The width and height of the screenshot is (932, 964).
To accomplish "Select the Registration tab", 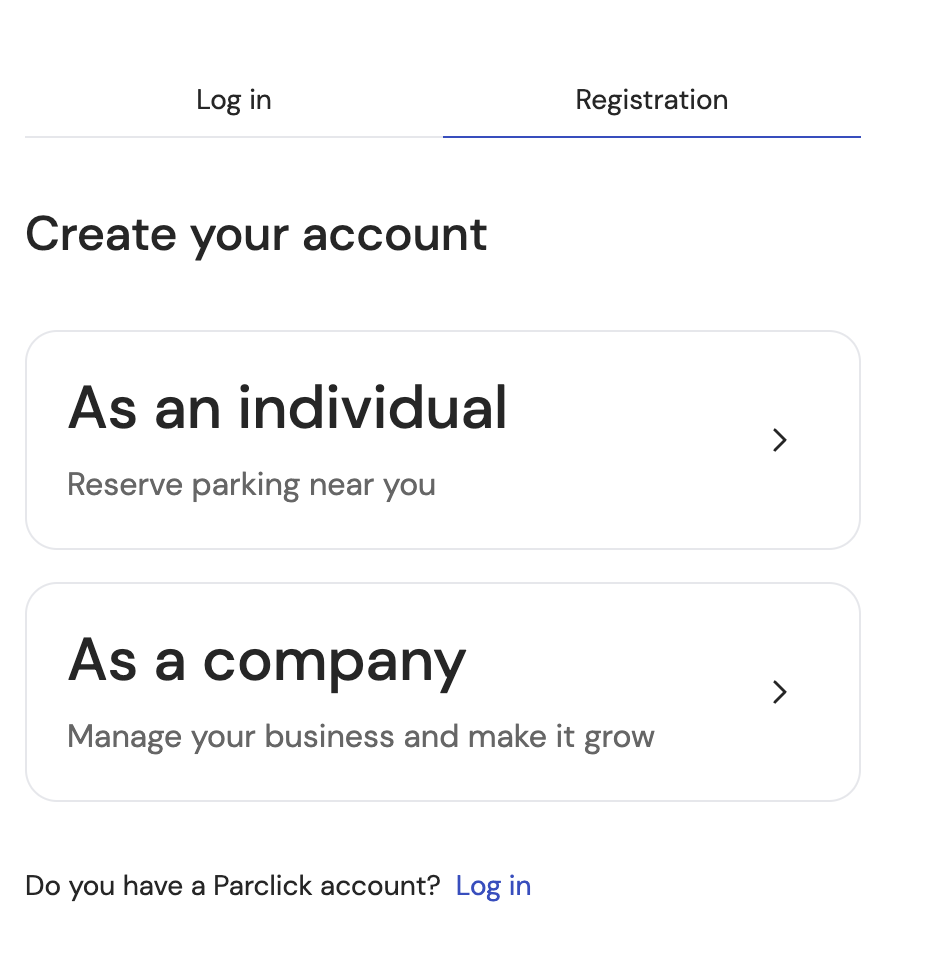I will point(651,100).
